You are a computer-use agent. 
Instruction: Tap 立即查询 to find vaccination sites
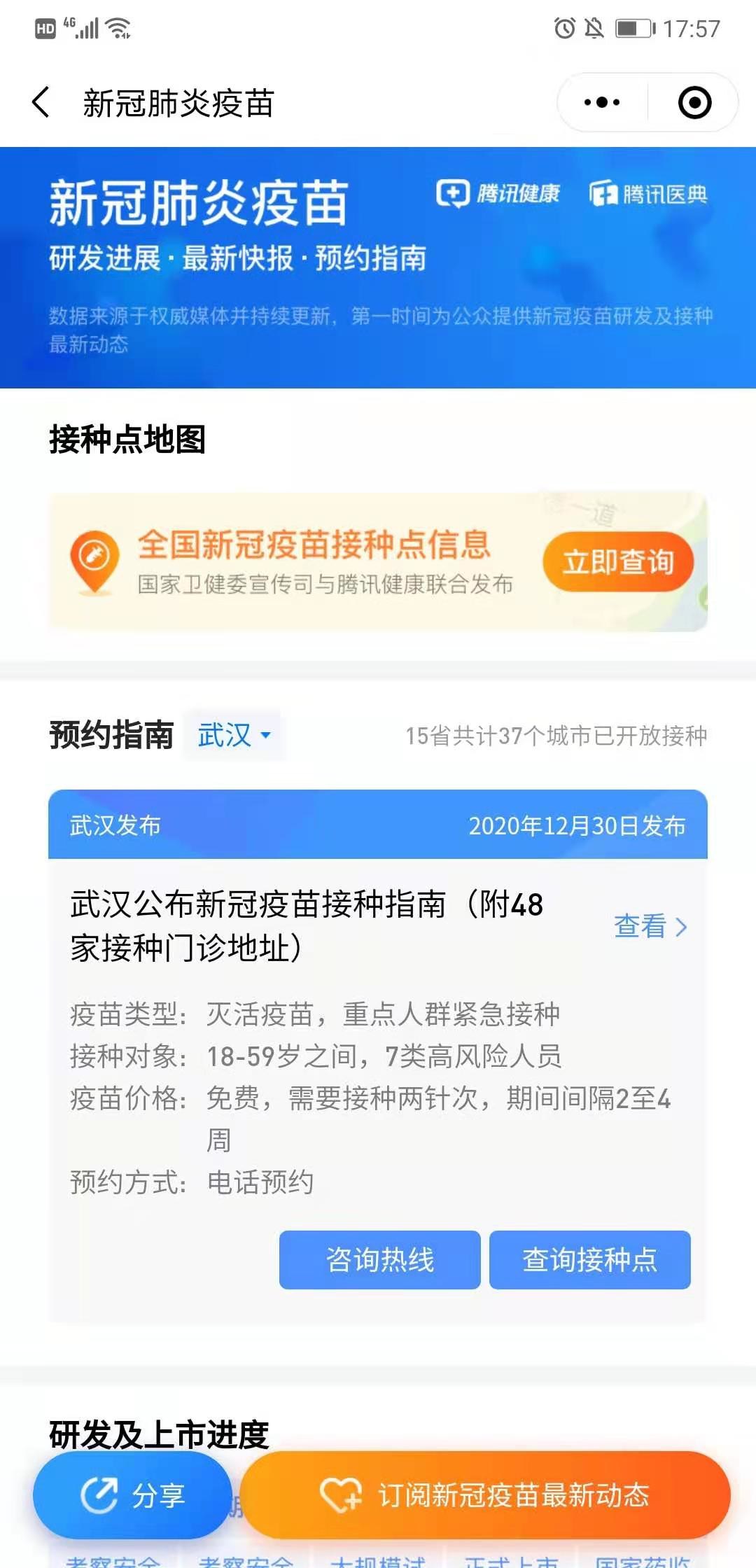click(618, 562)
